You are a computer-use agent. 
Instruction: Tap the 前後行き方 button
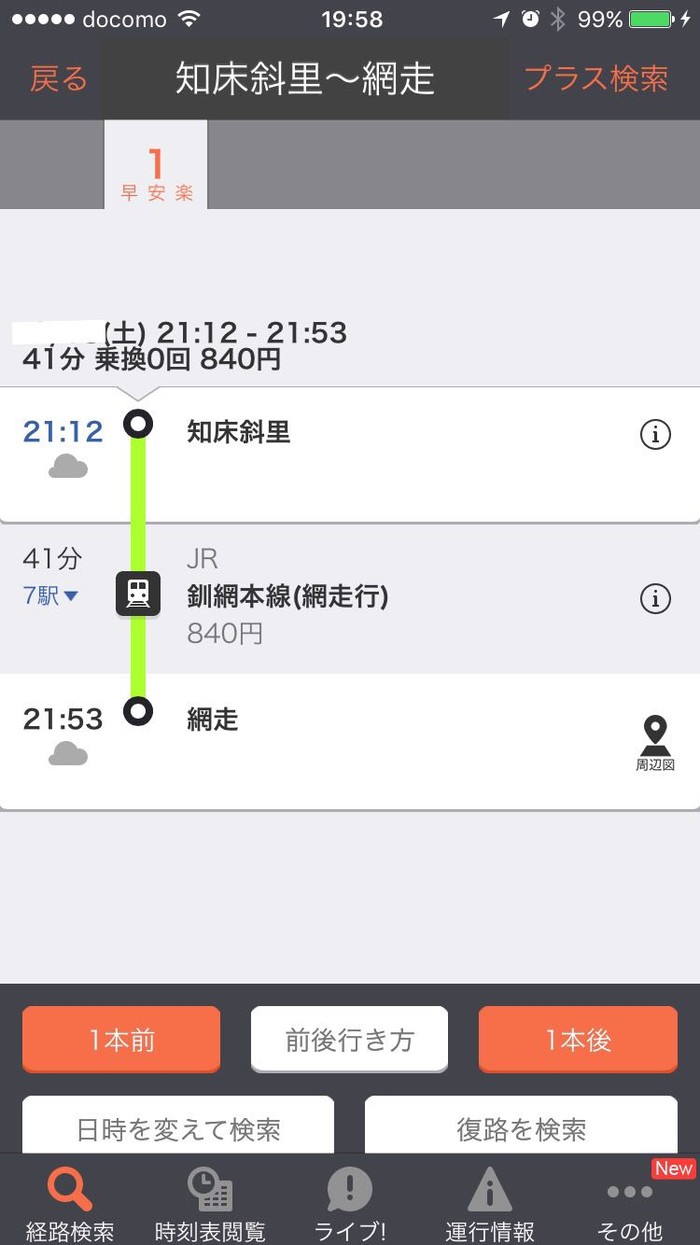click(349, 1039)
